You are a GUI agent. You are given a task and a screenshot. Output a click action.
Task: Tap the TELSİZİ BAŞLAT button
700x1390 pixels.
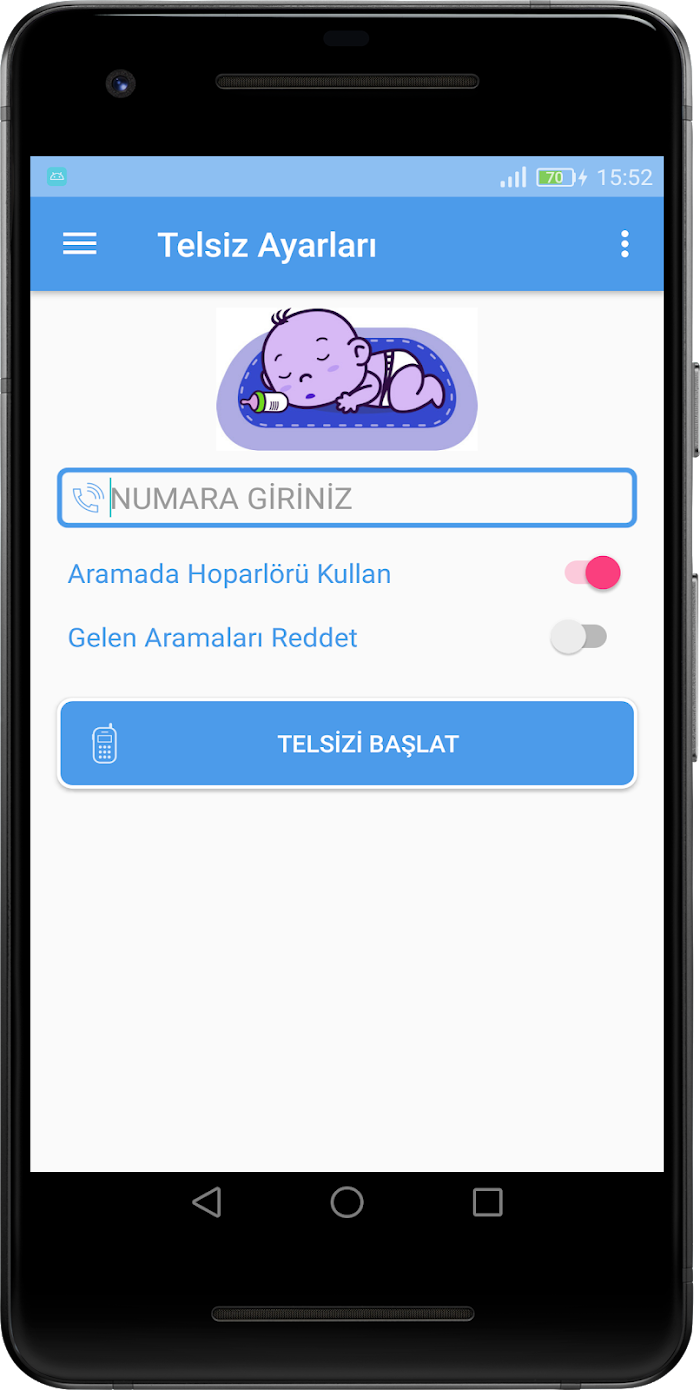(347, 744)
